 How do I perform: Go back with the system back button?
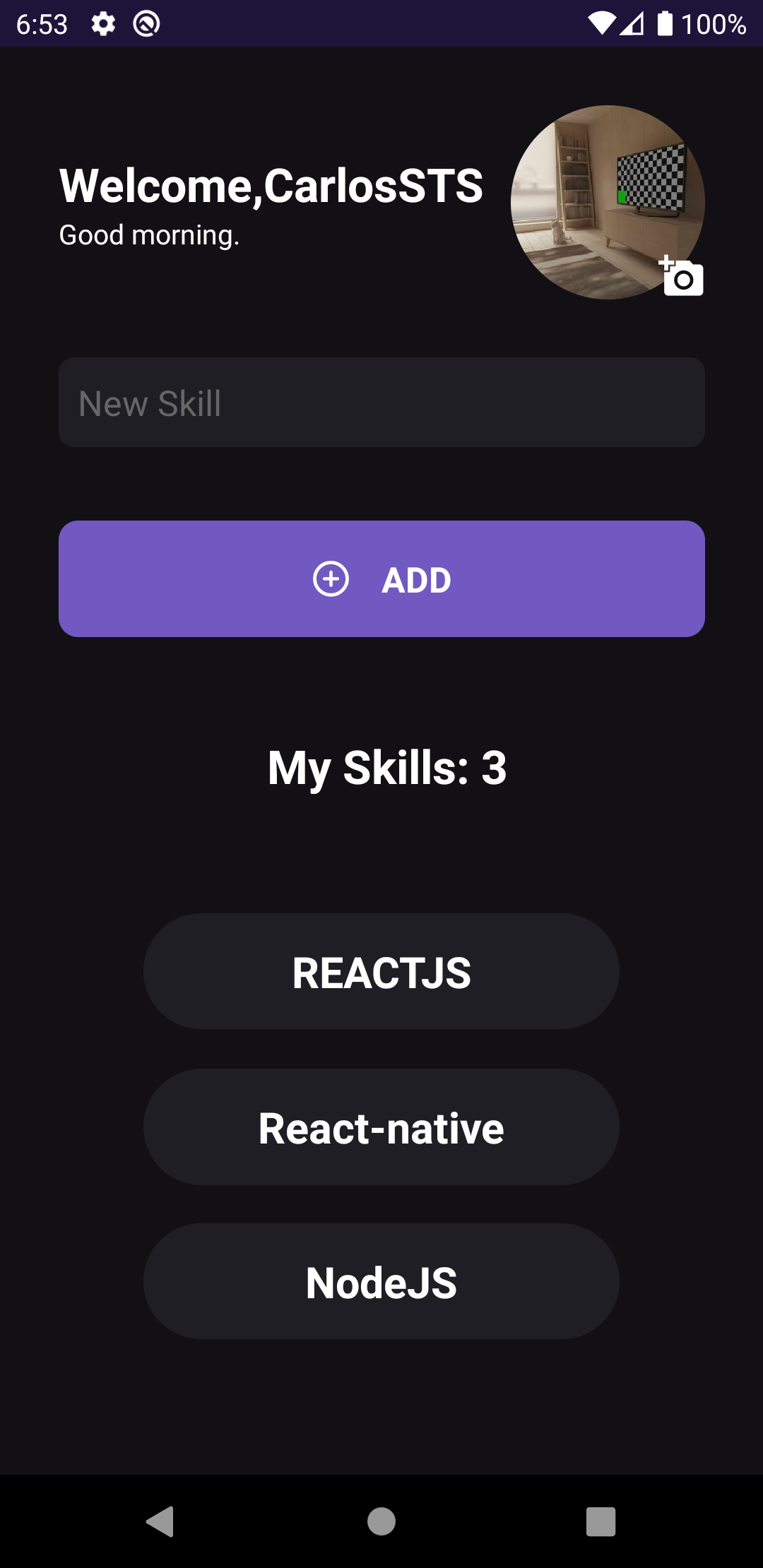(x=160, y=1521)
